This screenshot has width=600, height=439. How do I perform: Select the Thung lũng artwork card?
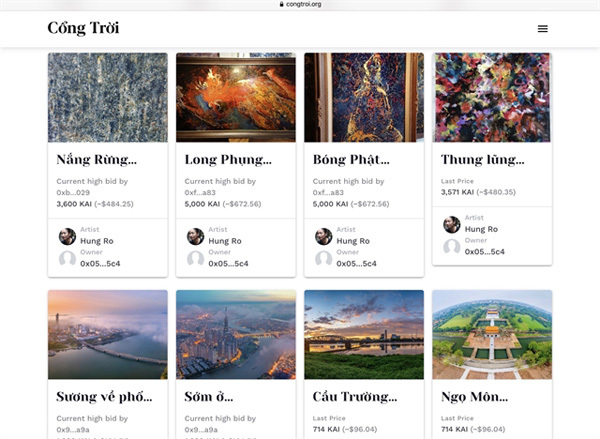pos(491,98)
